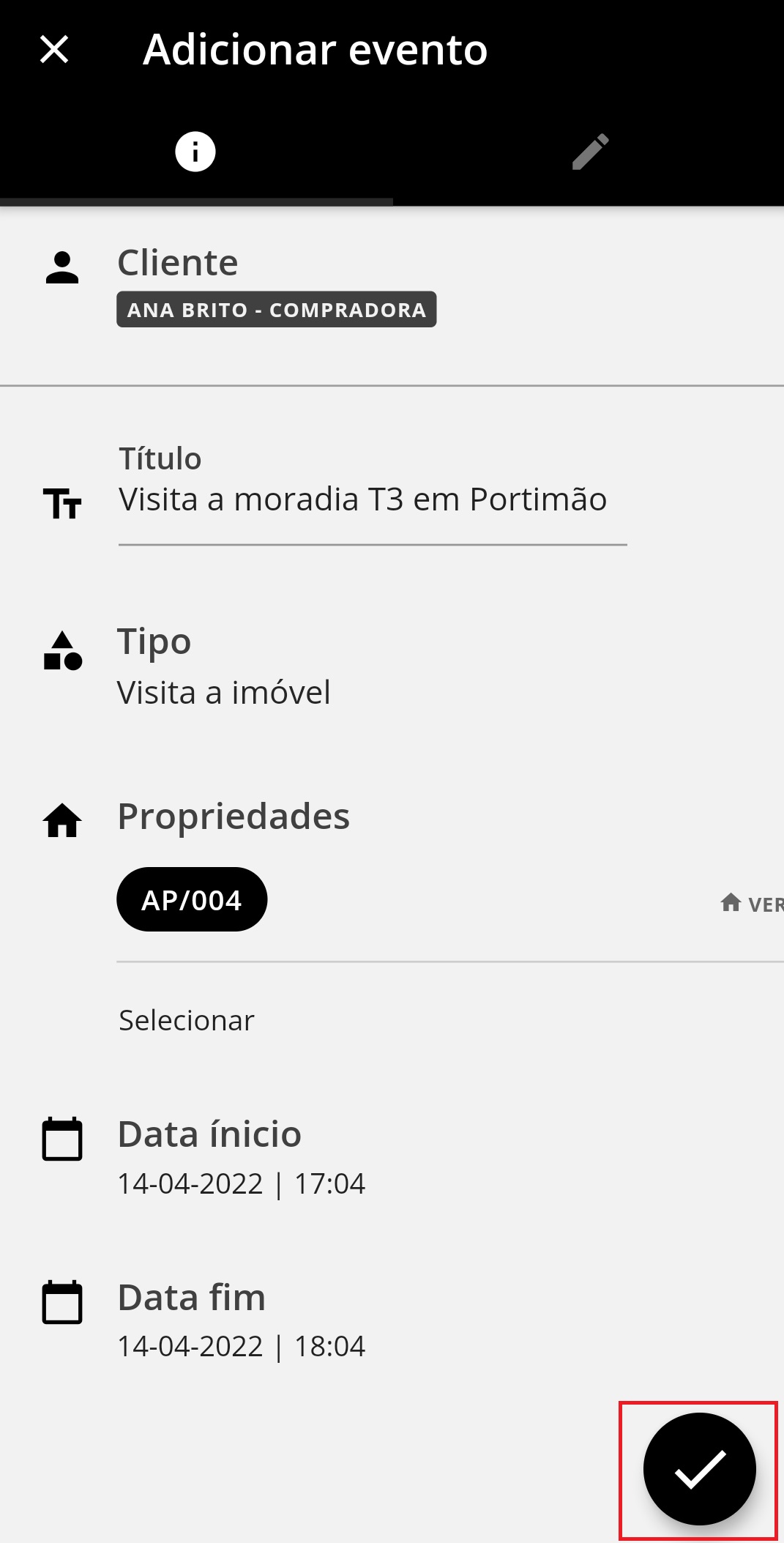
Task: Tap the Ana Brito - Compradora client chip
Action: point(277,310)
